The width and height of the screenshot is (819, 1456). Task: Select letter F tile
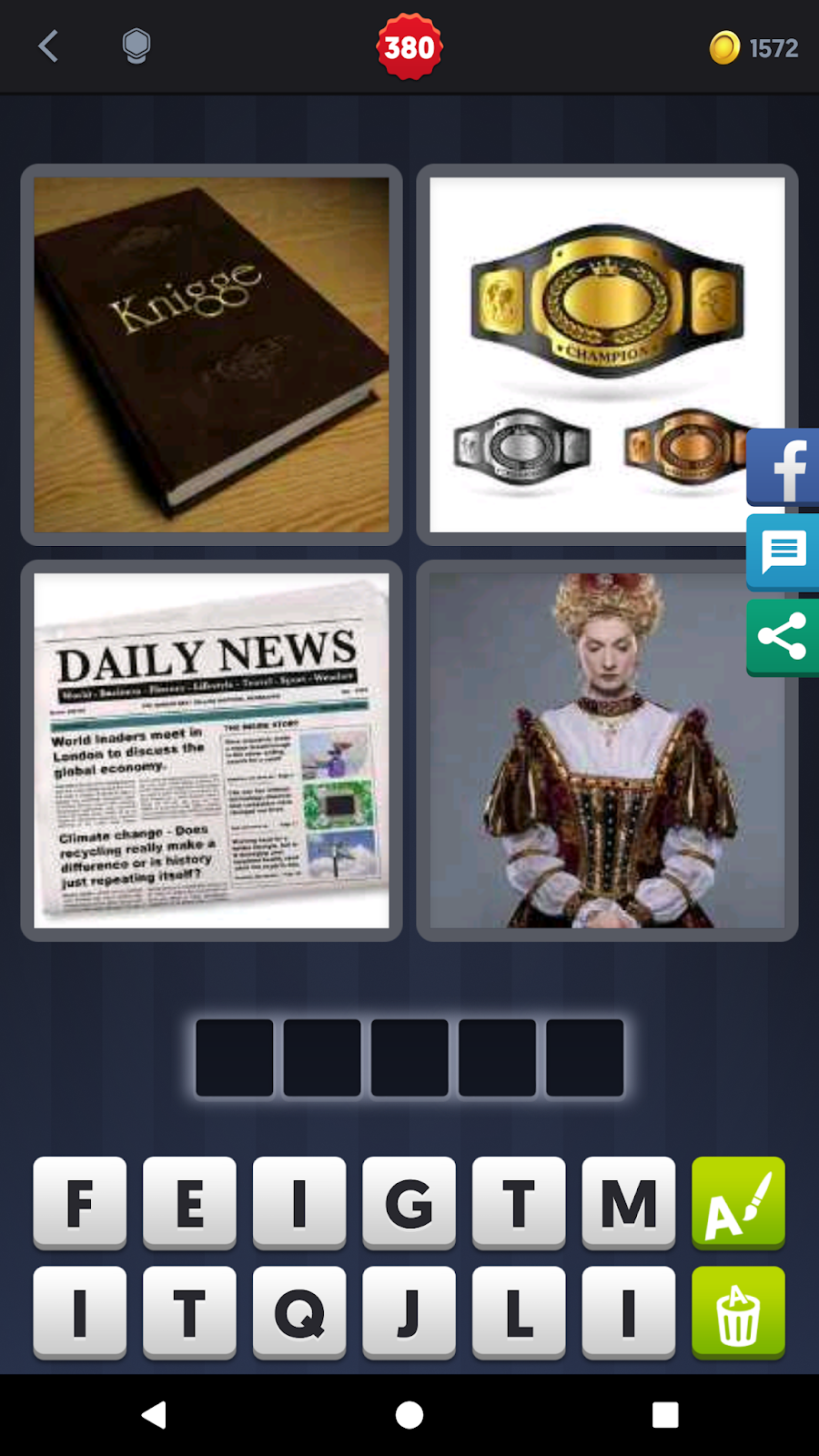point(80,1202)
